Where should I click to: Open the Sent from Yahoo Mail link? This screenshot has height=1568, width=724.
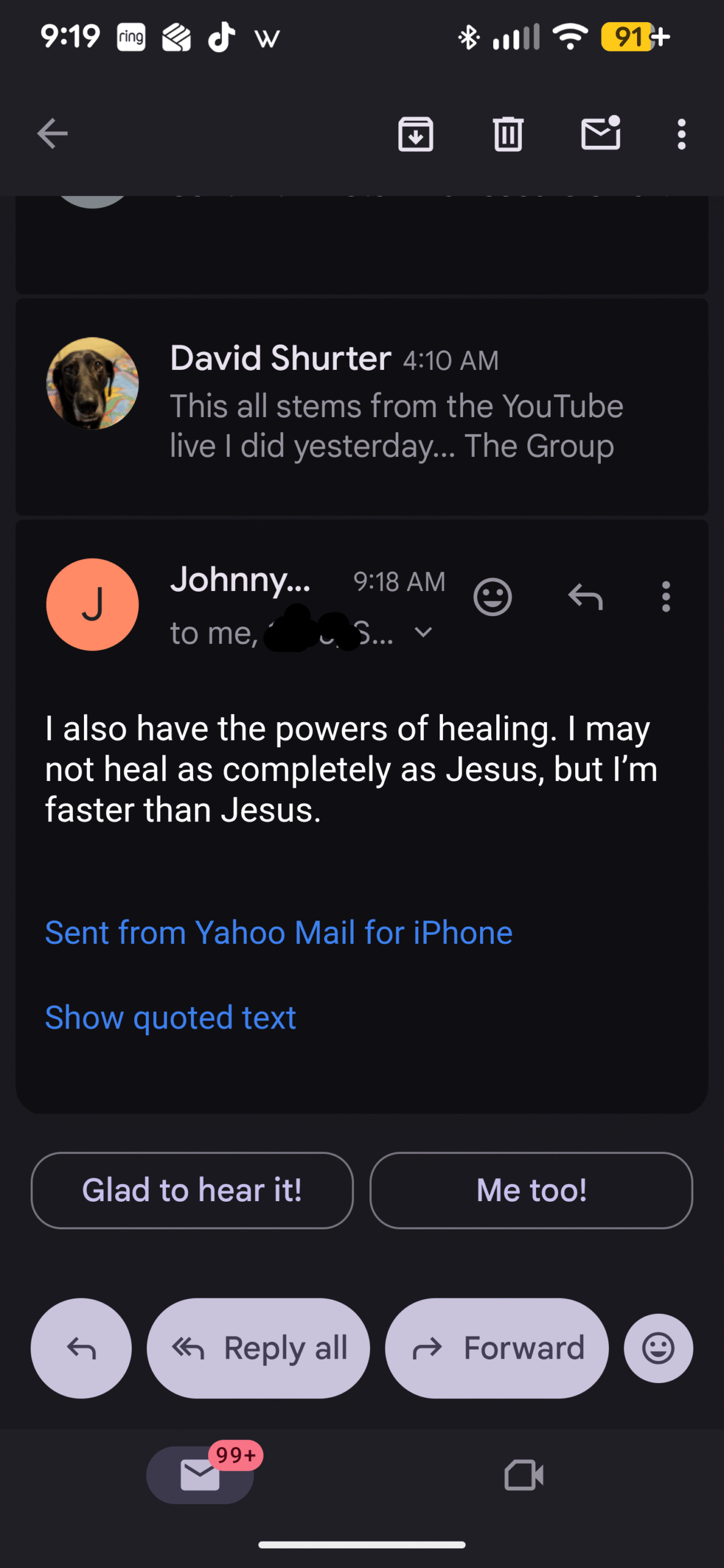pos(279,933)
